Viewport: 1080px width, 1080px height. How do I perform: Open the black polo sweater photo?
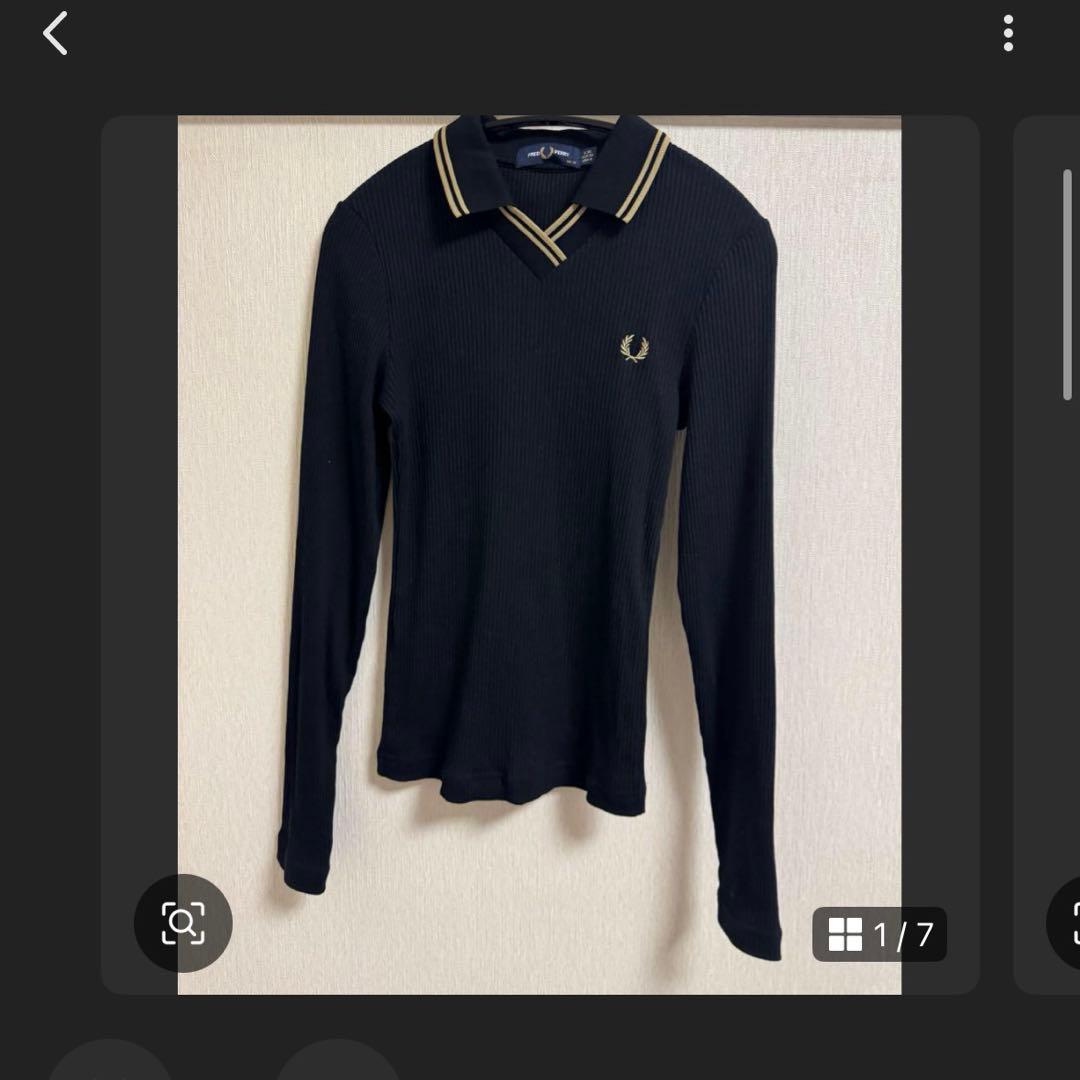tap(539, 500)
